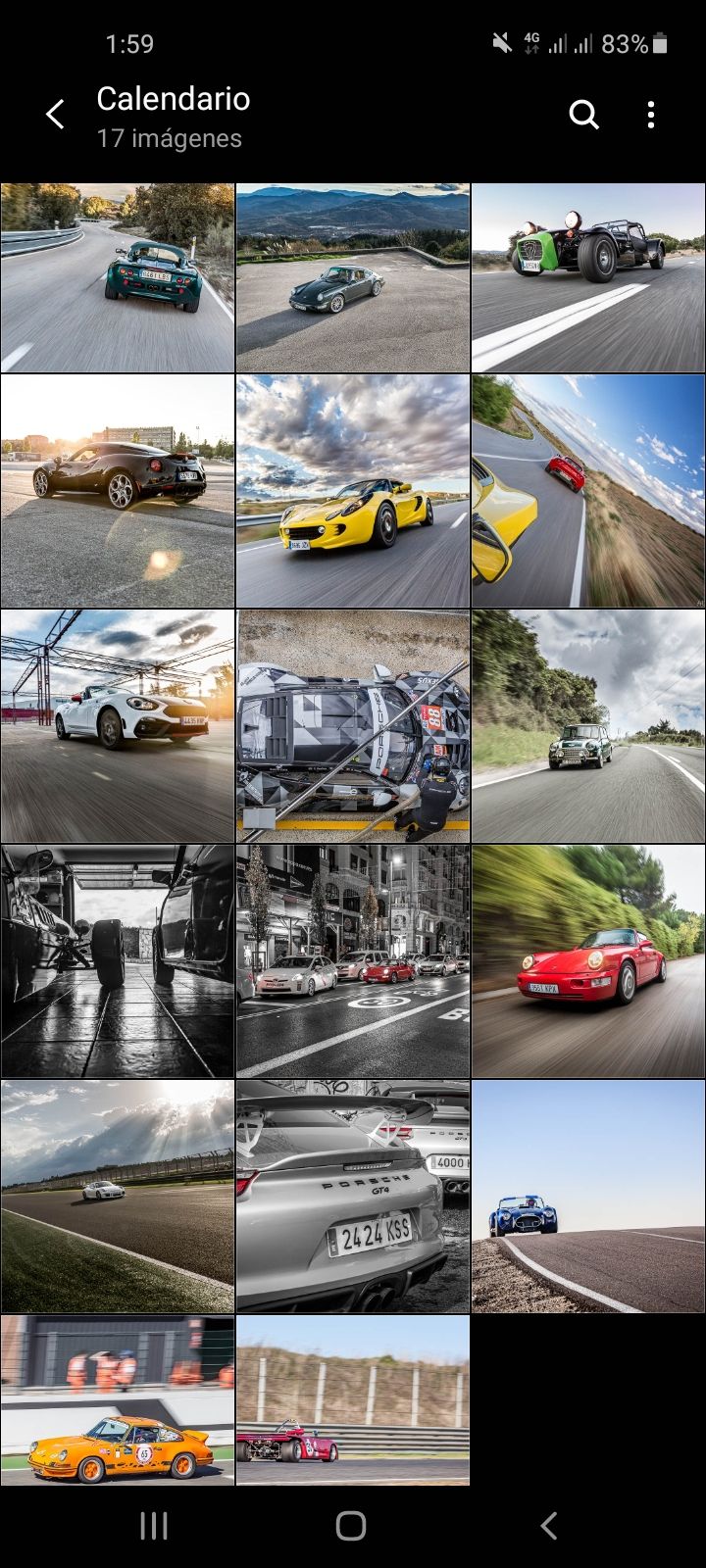The image size is (706, 1568).
Task: Open the green and black Caterham photo
Action: [587, 277]
